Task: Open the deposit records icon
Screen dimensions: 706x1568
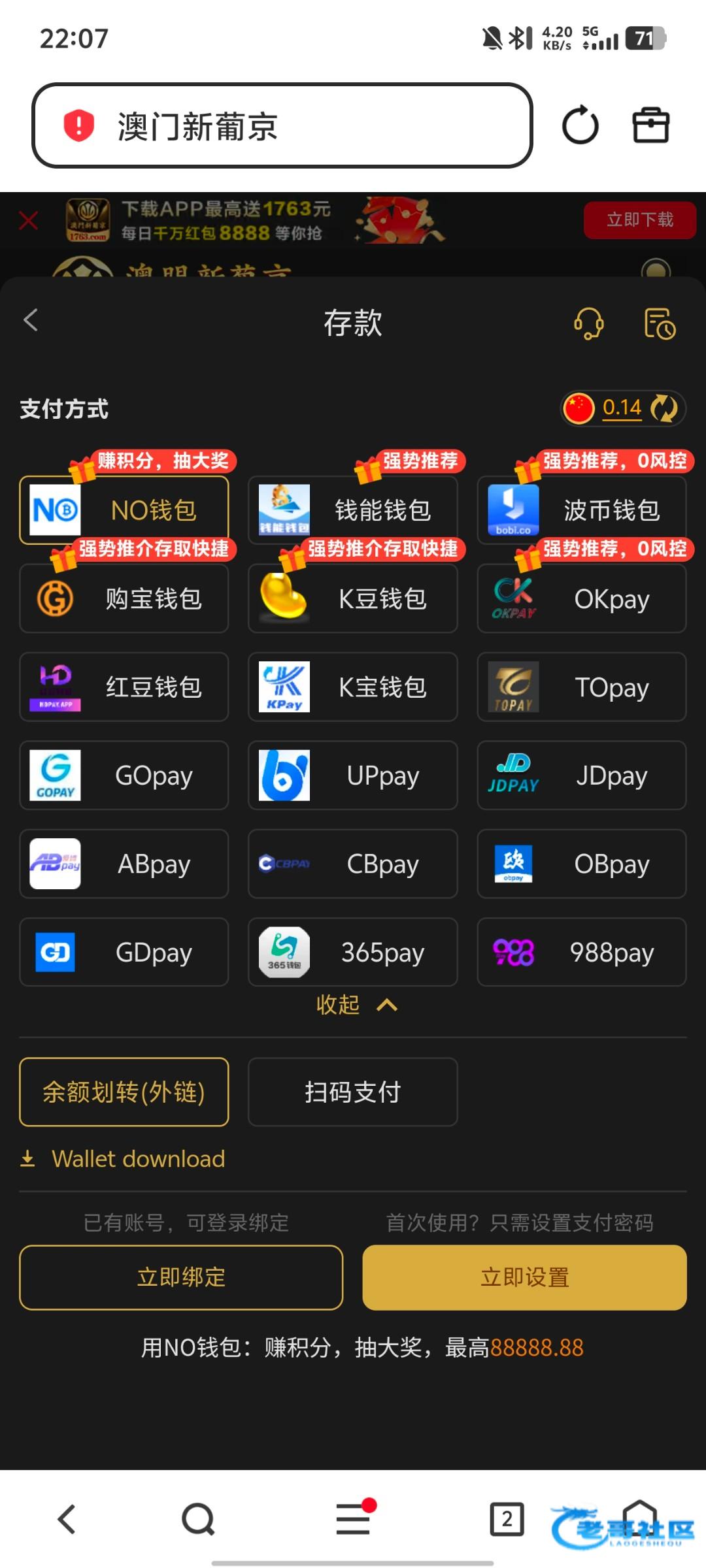Action: pos(659,323)
